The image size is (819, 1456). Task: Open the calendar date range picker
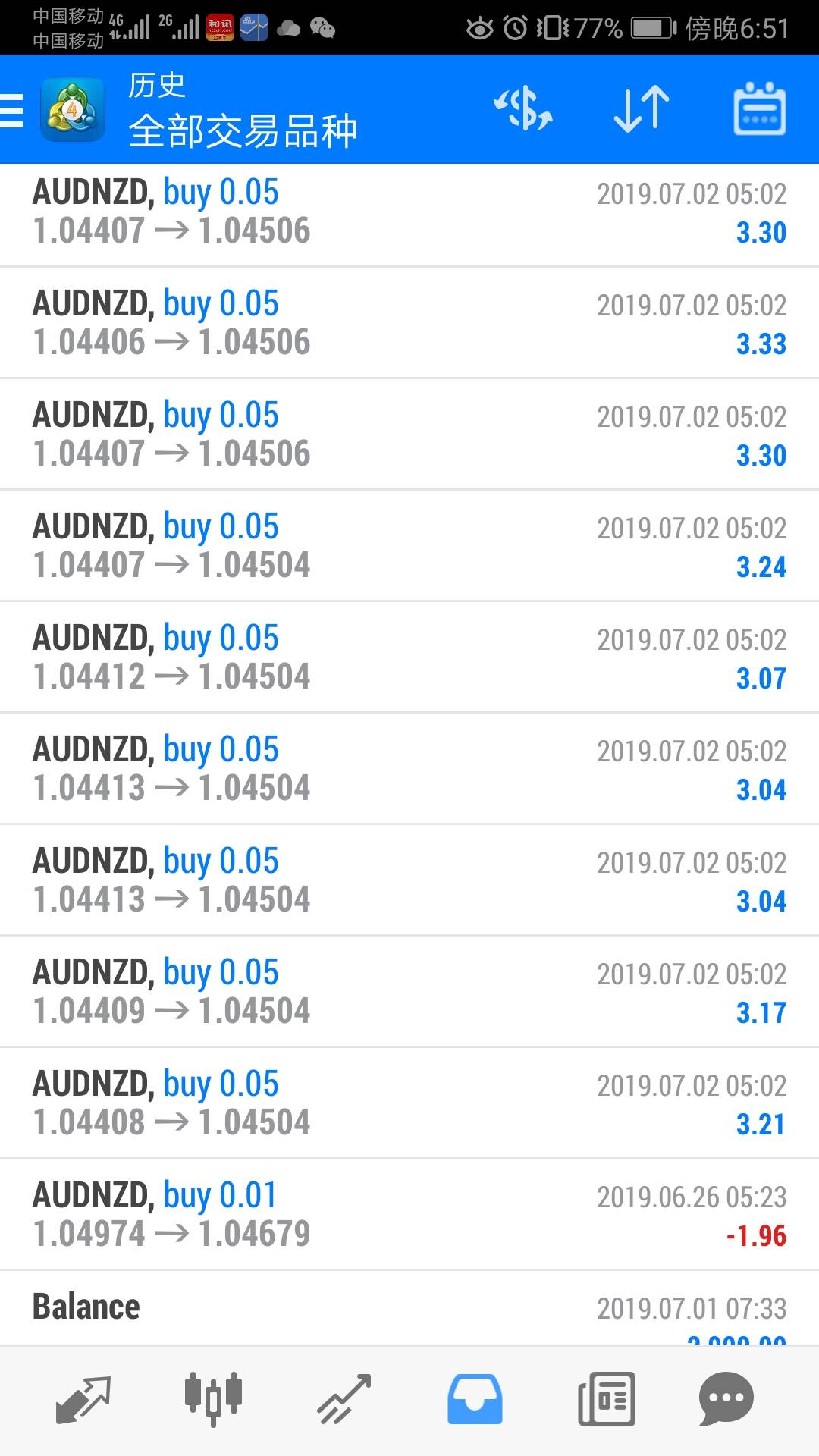click(x=759, y=109)
